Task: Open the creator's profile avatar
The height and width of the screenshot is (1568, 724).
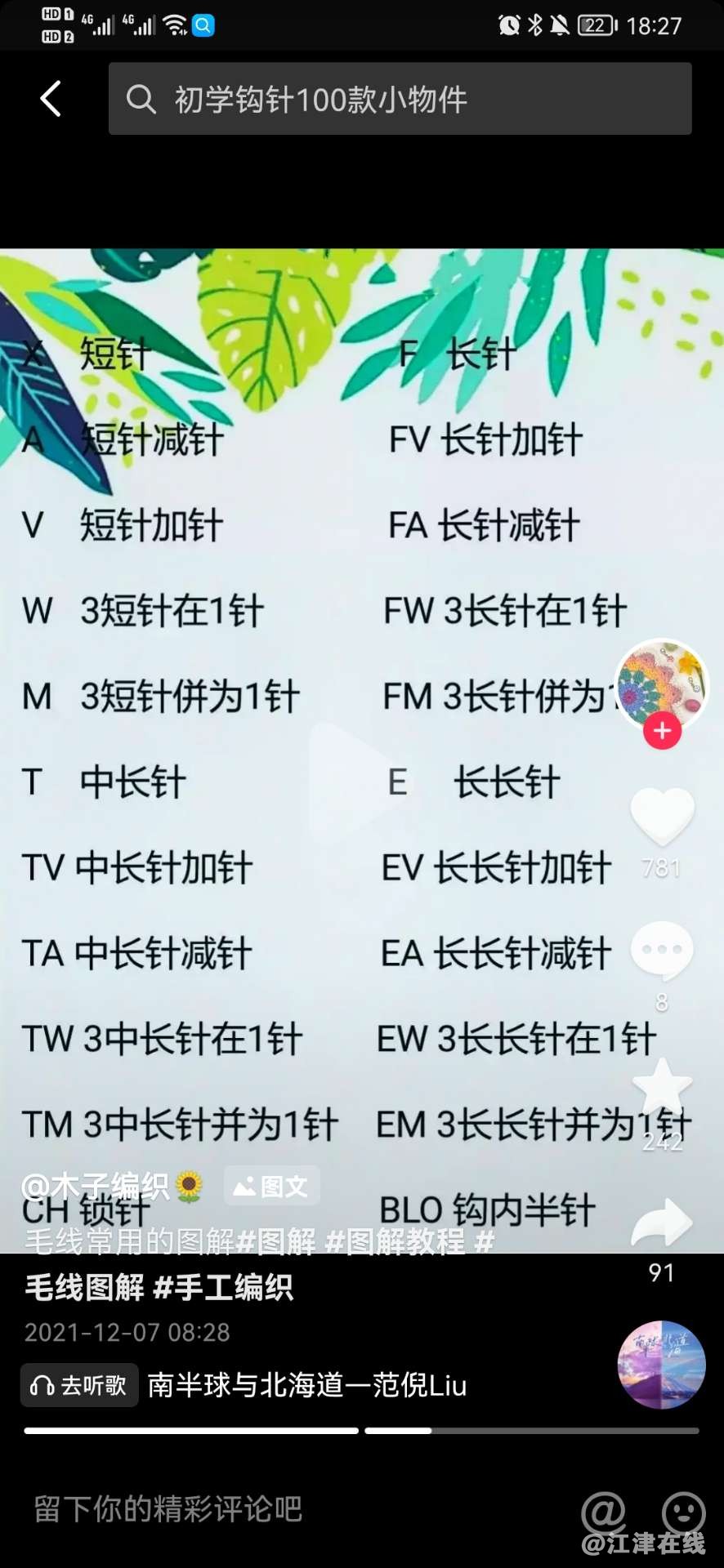Action: point(661,684)
